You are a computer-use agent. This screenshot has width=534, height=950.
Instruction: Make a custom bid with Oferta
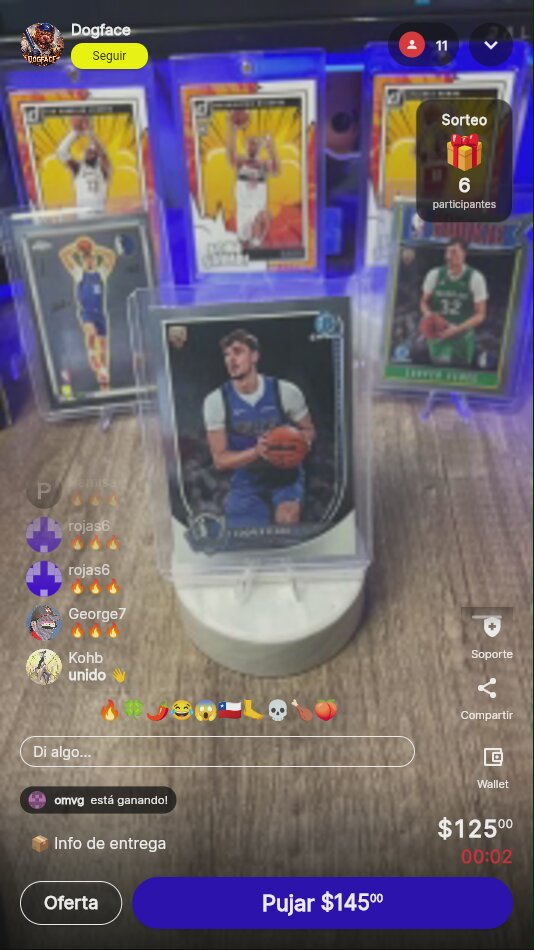tap(71, 903)
